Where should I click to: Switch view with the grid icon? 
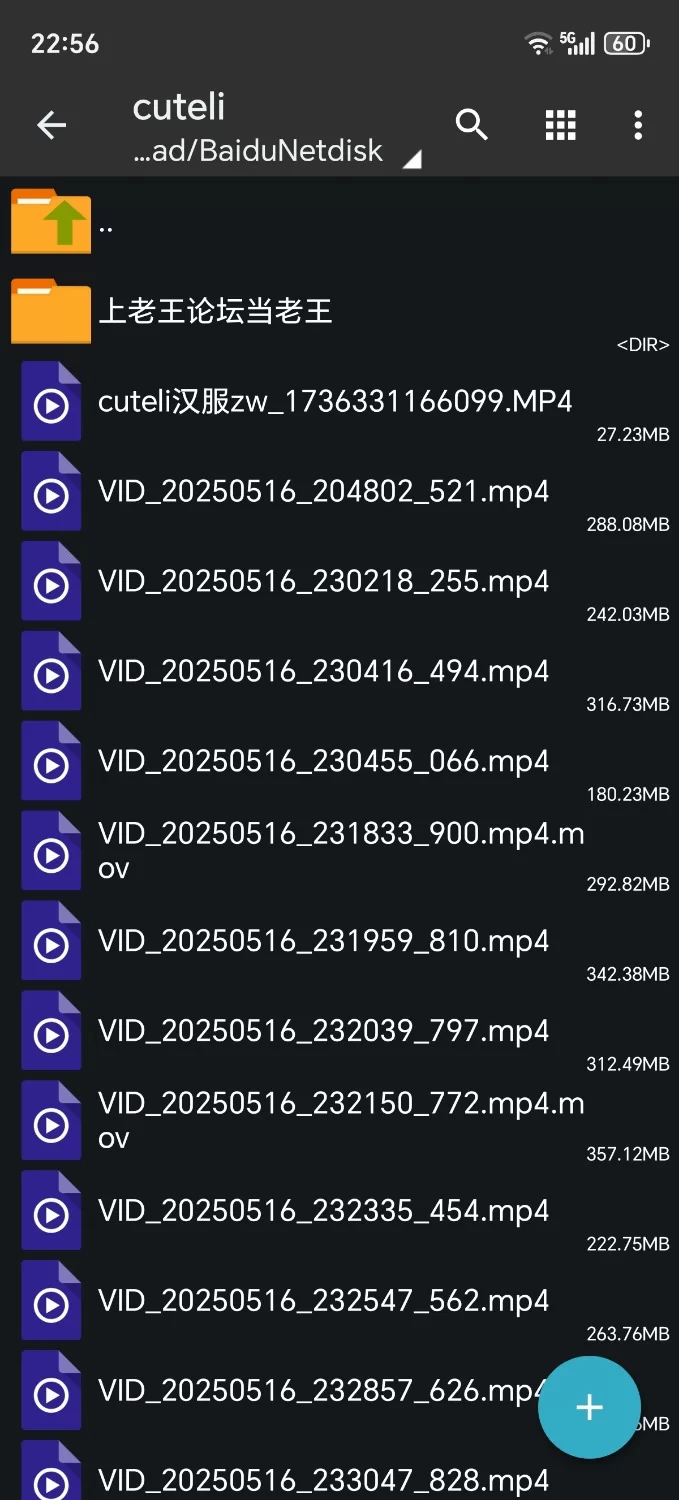pyautogui.click(x=560, y=125)
